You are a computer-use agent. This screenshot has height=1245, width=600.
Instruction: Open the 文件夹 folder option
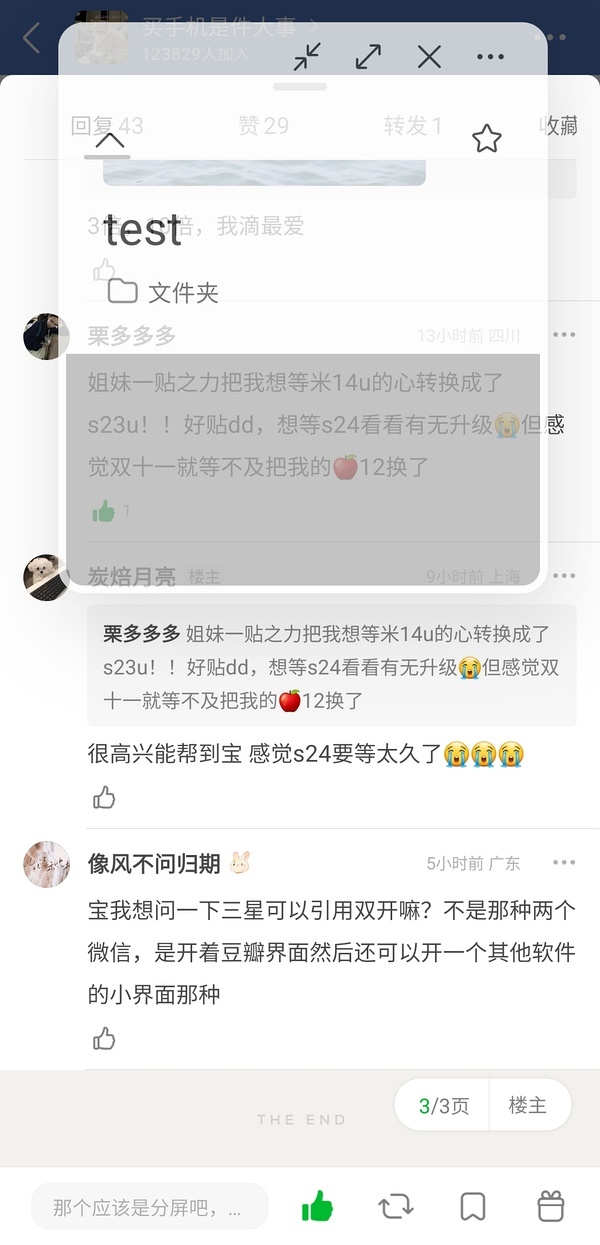[163, 292]
